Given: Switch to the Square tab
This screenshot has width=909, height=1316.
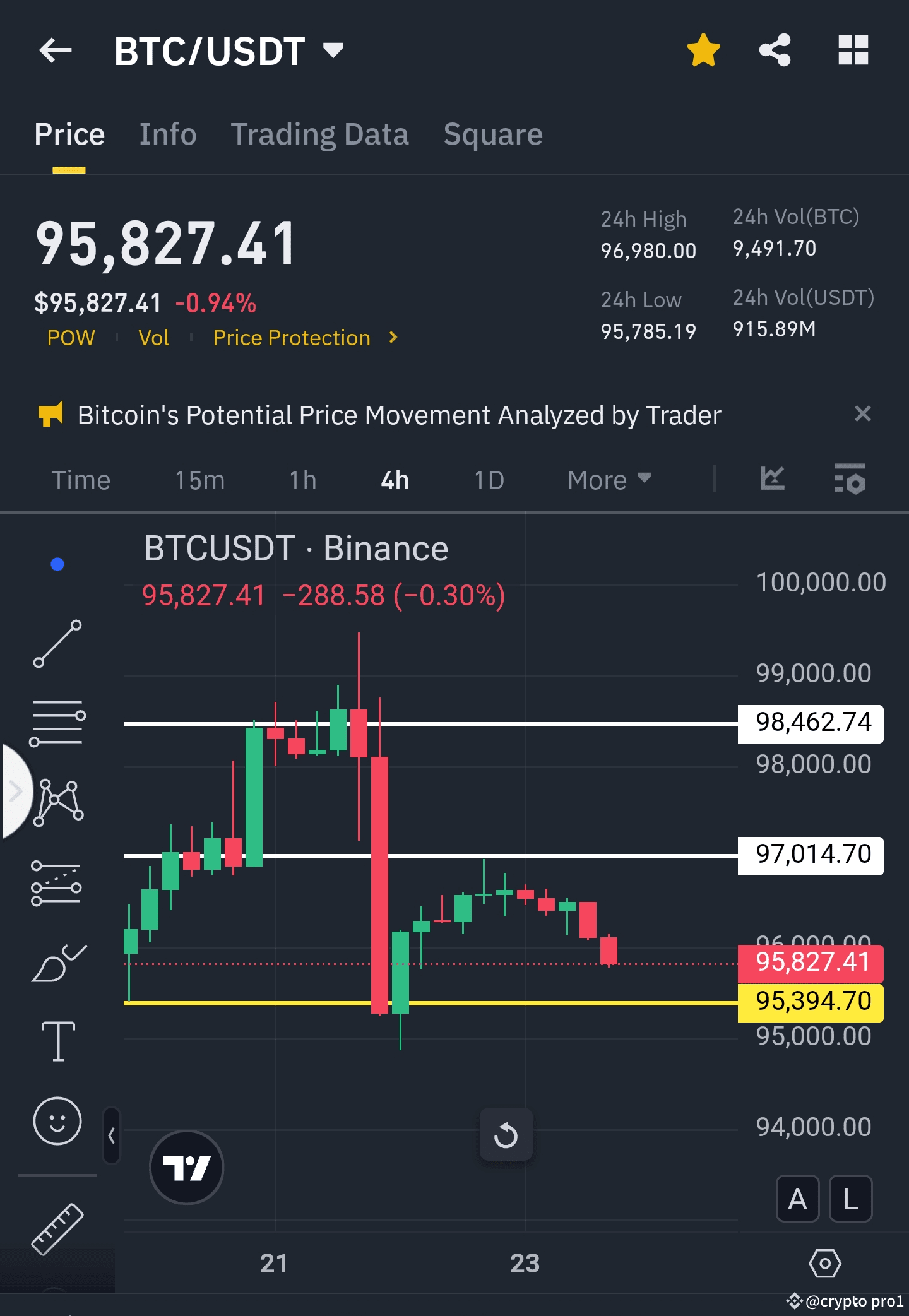Looking at the screenshot, I should tap(493, 134).
